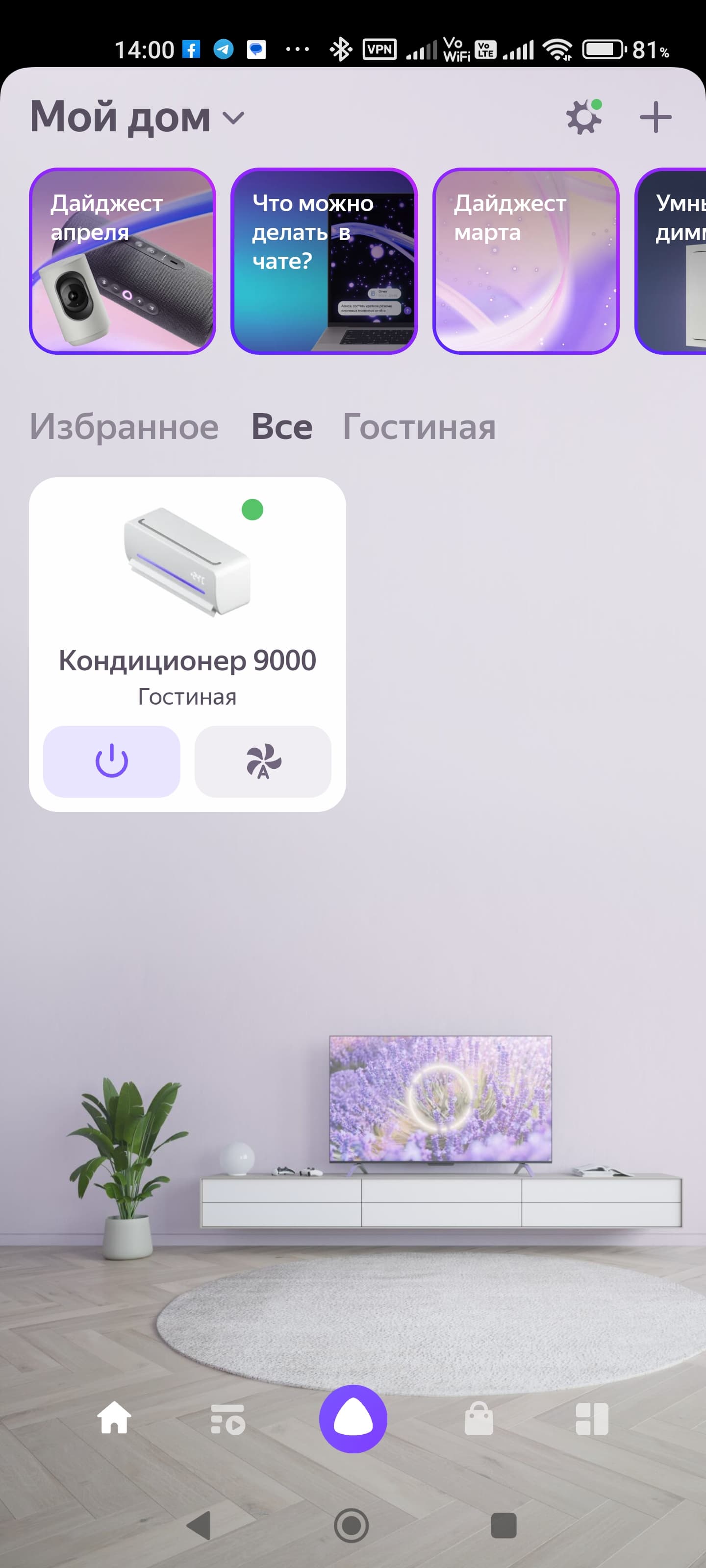The image size is (706, 1568).
Task: Open the Кондиционер 9000 device card
Action: pyautogui.click(x=187, y=609)
